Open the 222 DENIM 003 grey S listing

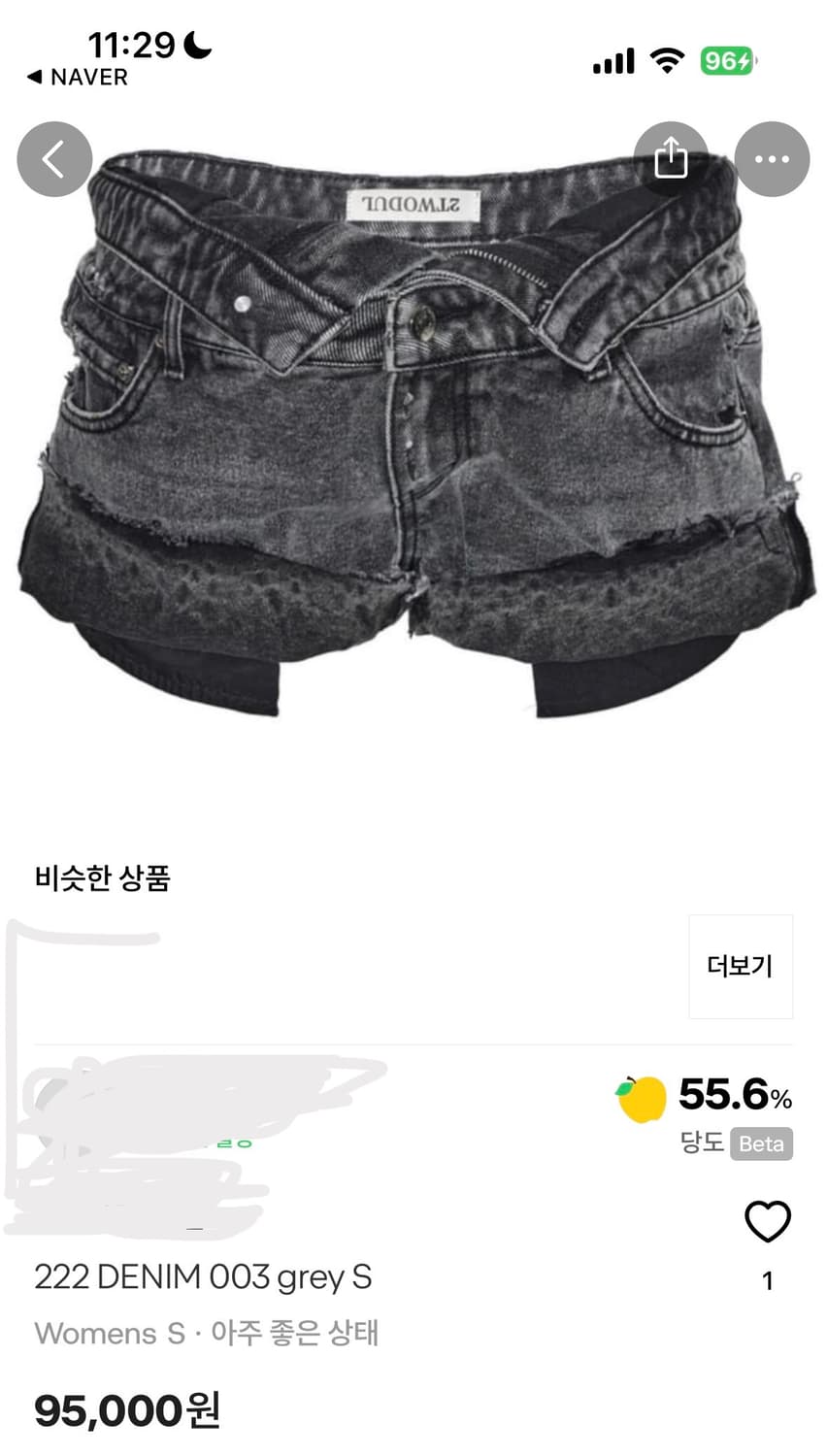[x=204, y=1278]
